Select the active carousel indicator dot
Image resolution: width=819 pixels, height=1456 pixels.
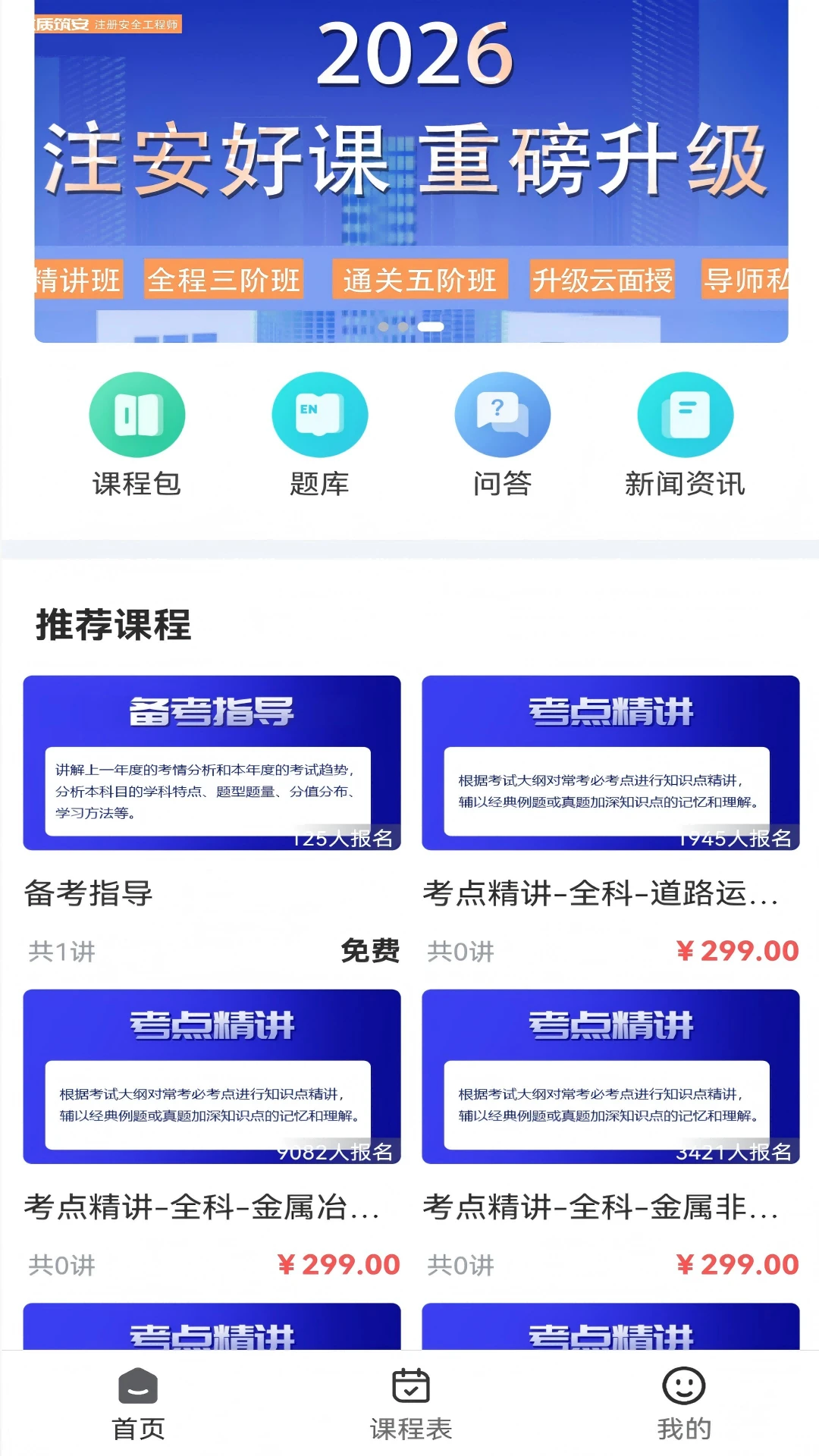point(432,328)
